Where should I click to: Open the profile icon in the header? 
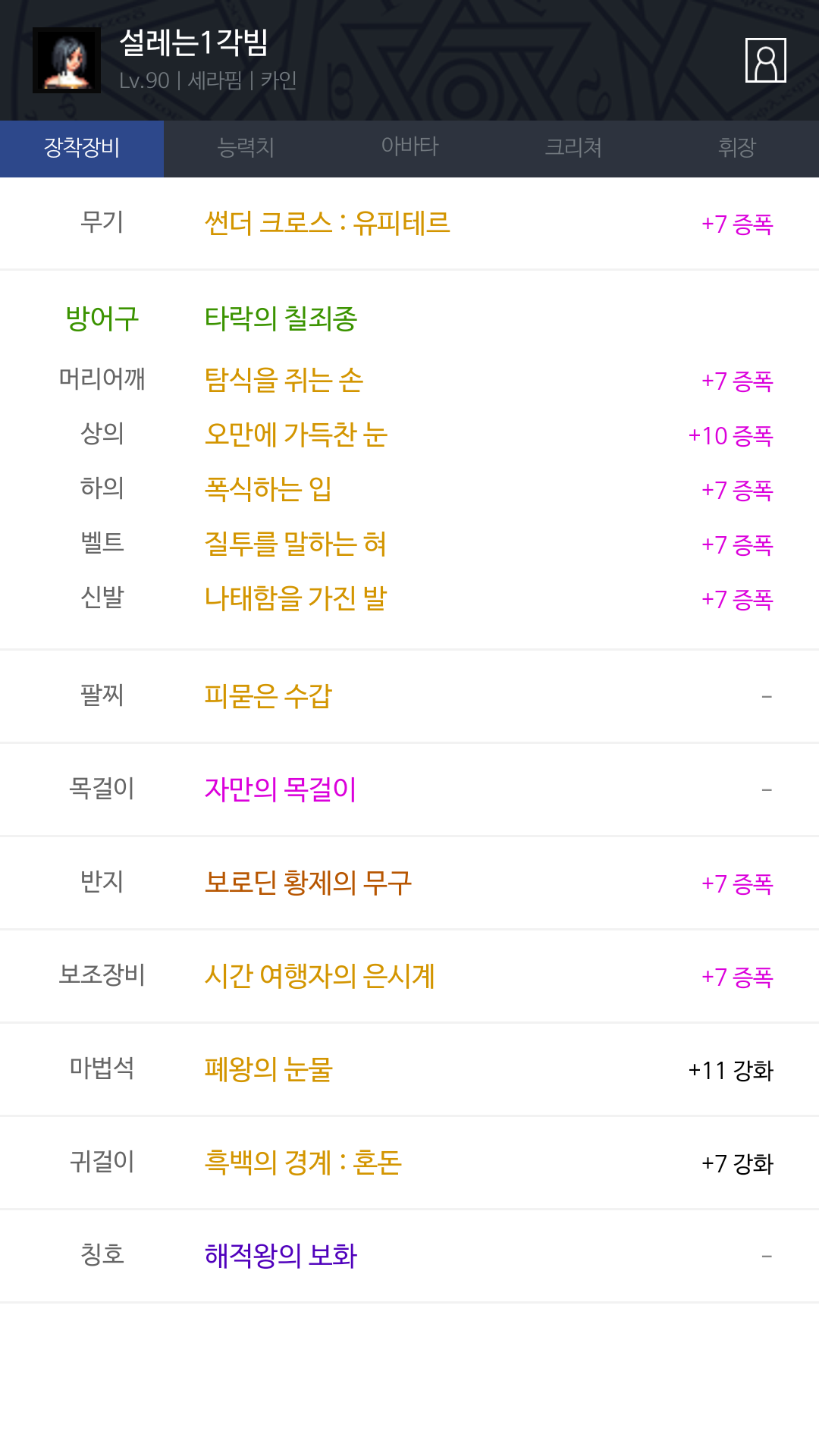tap(765, 60)
